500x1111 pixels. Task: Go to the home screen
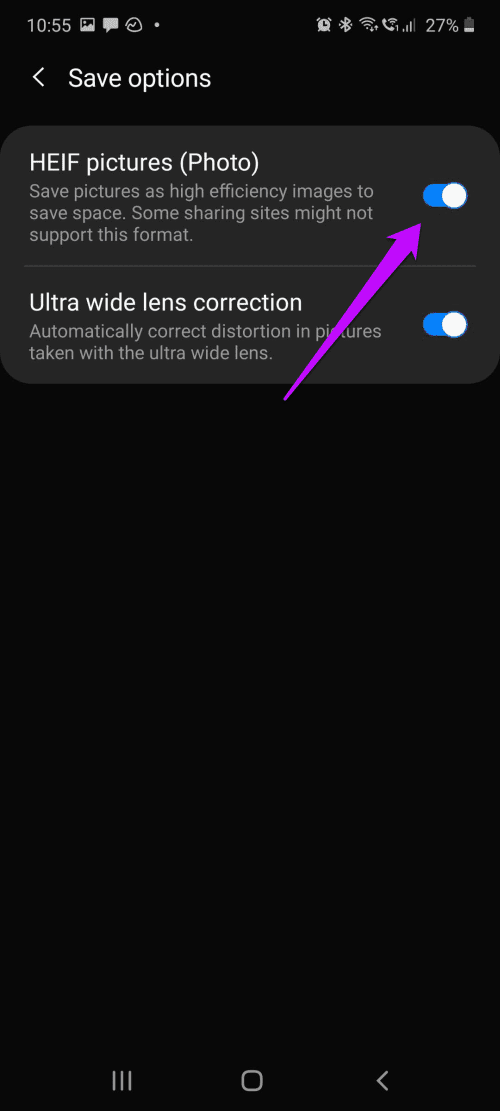pos(251,1081)
